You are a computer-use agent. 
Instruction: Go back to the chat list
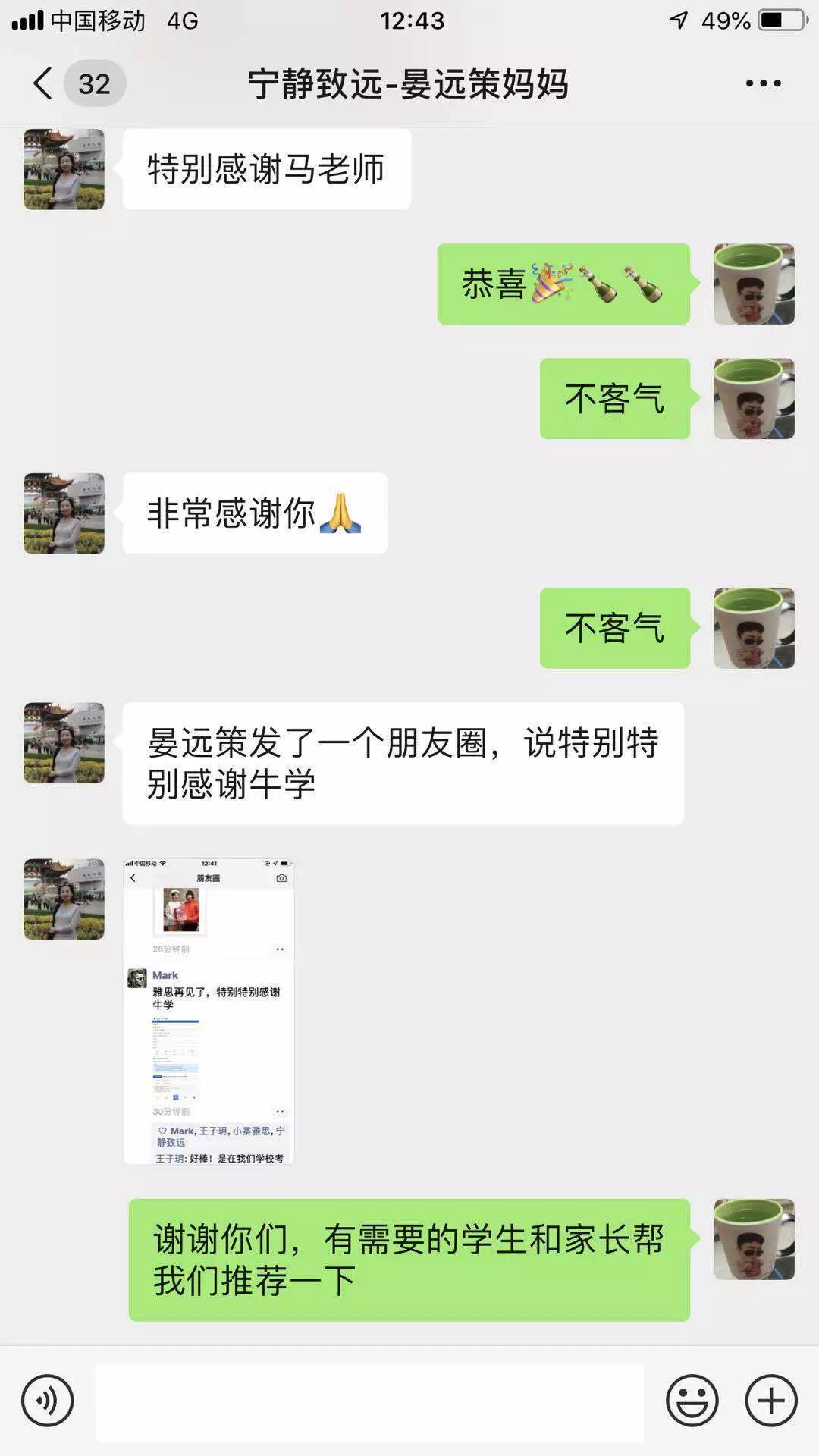coord(44,83)
